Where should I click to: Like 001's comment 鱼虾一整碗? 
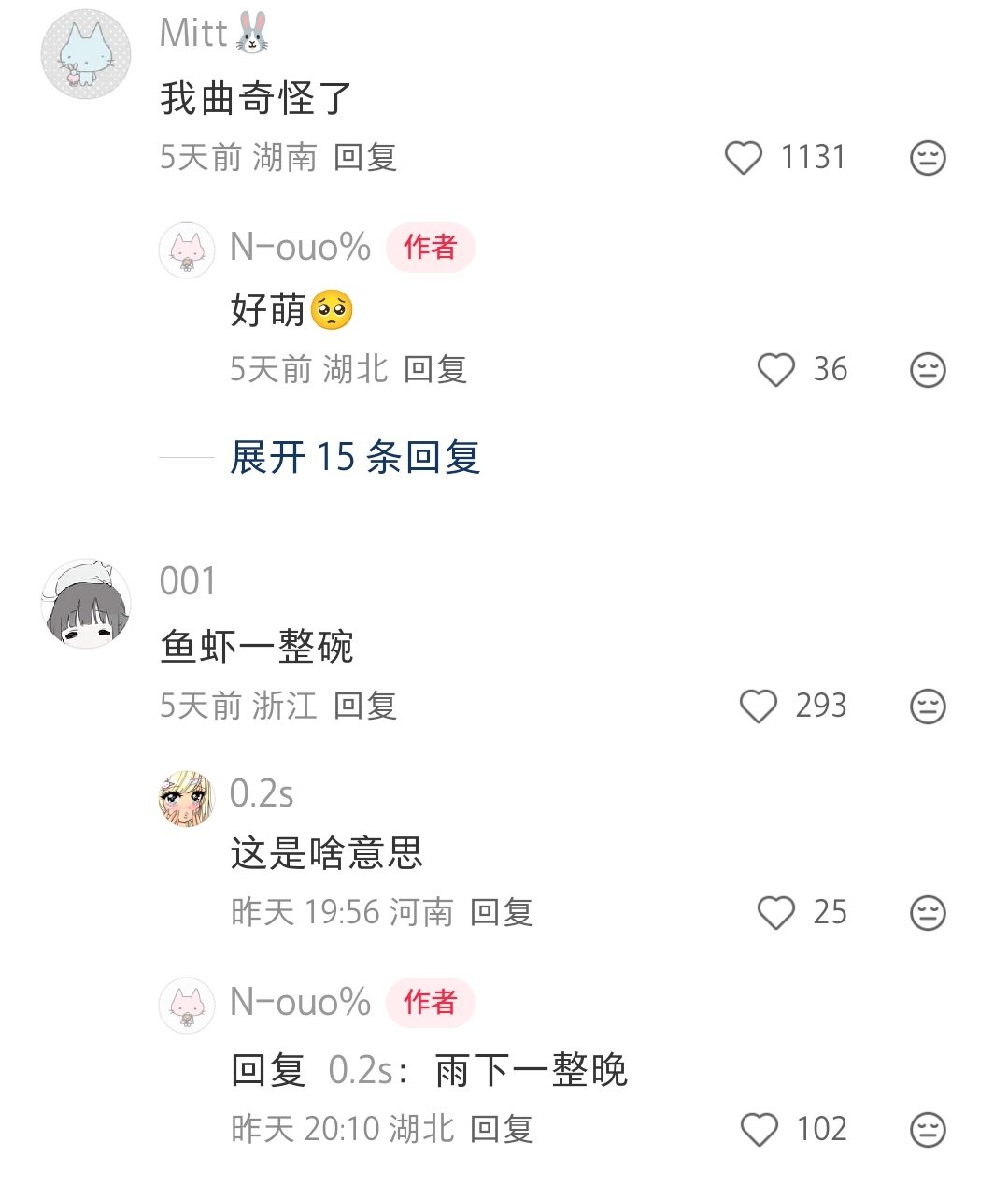coord(759,706)
